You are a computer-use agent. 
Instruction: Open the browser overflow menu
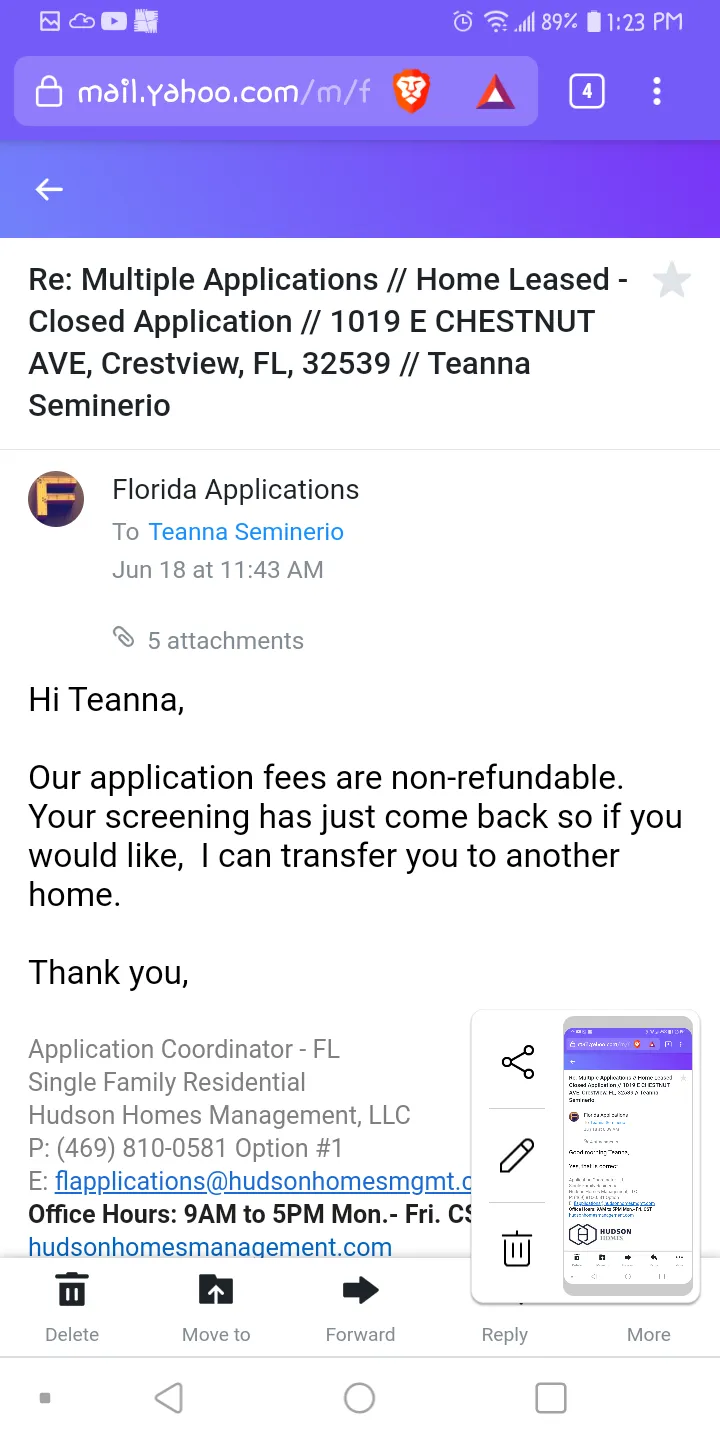[x=656, y=93]
